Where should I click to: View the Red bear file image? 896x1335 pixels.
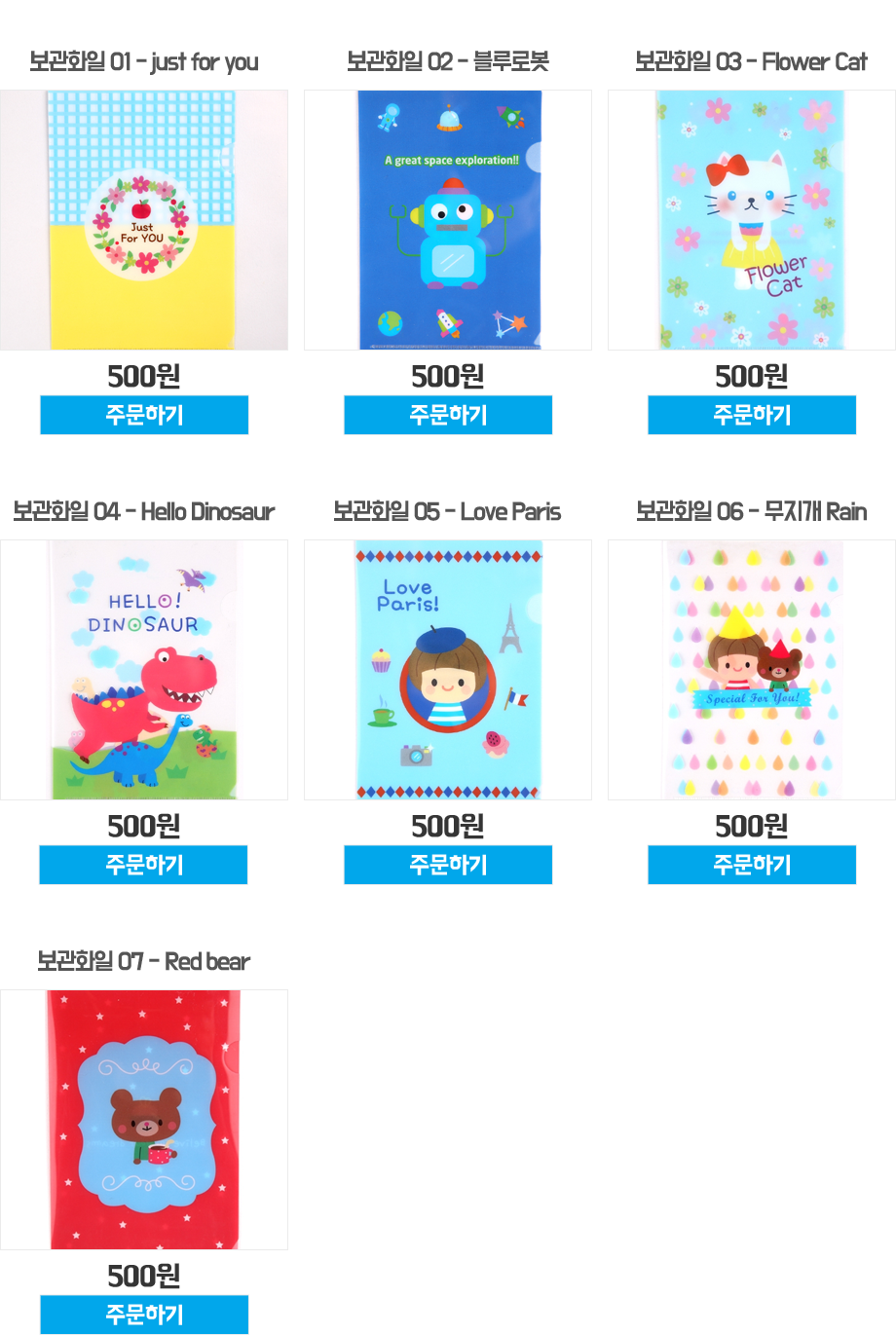(144, 1120)
